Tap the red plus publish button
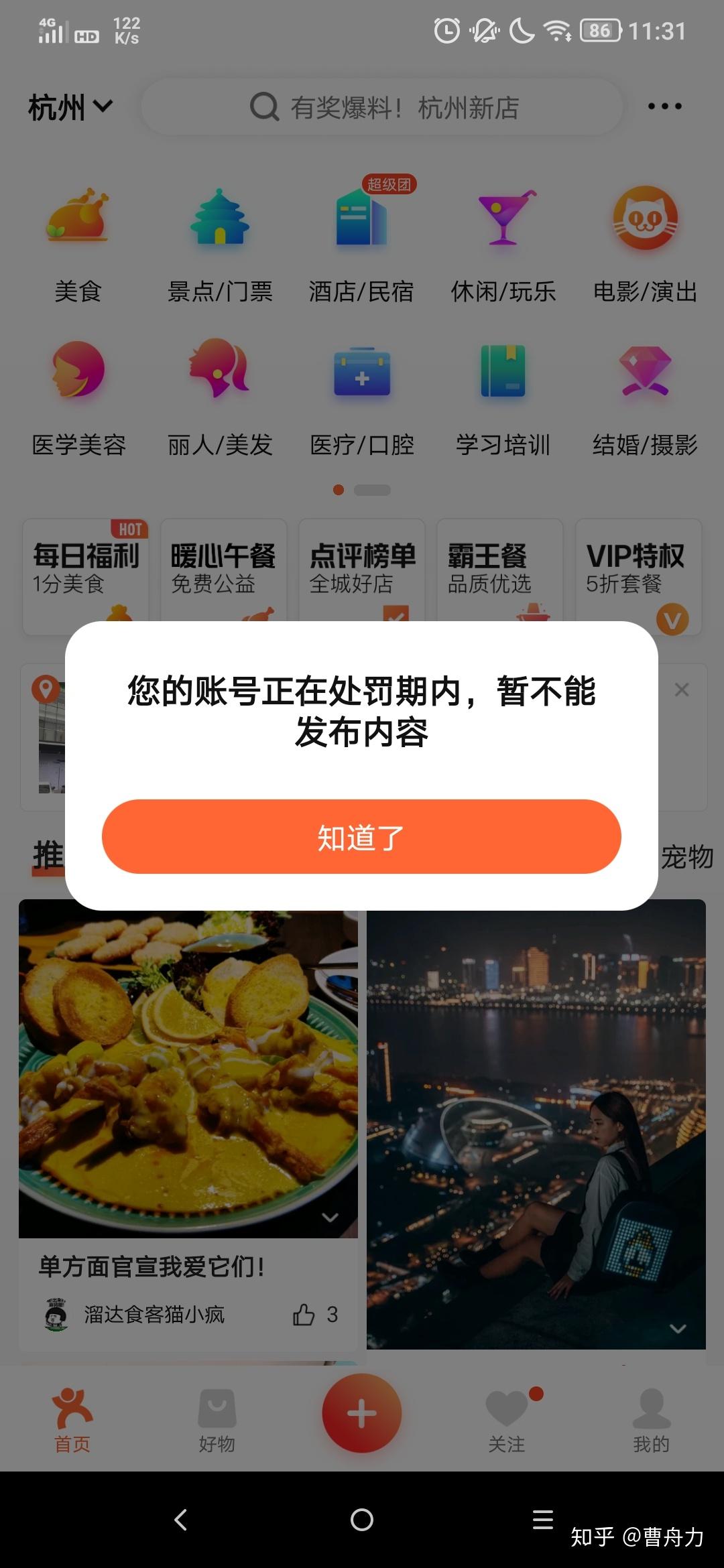Image resolution: width=724 pixels, height=1568 pixels. click(x=362, y=1413)
